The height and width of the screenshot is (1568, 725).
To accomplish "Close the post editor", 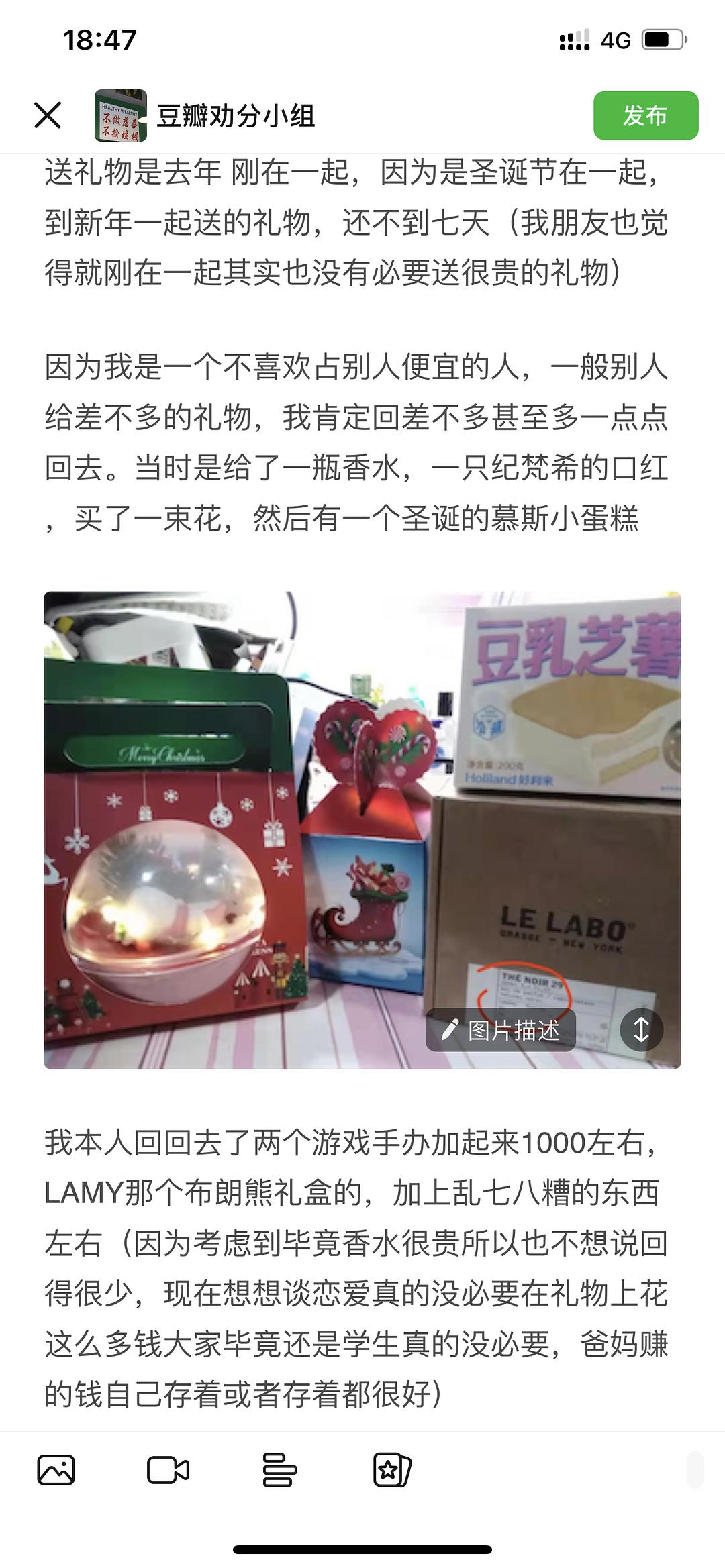I will click(48, 115).
